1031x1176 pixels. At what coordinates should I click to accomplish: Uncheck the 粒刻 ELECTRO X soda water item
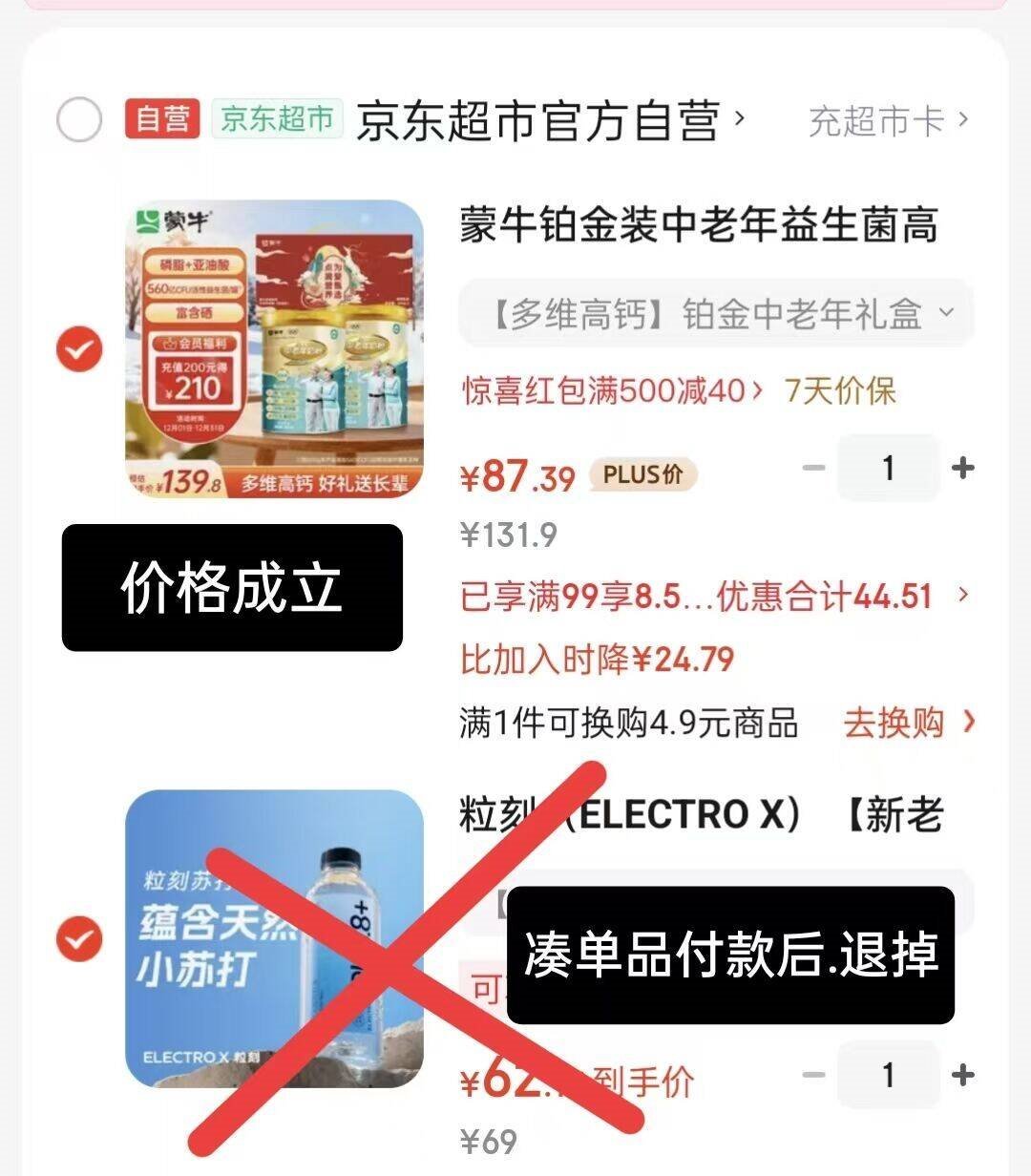(79, 939)
